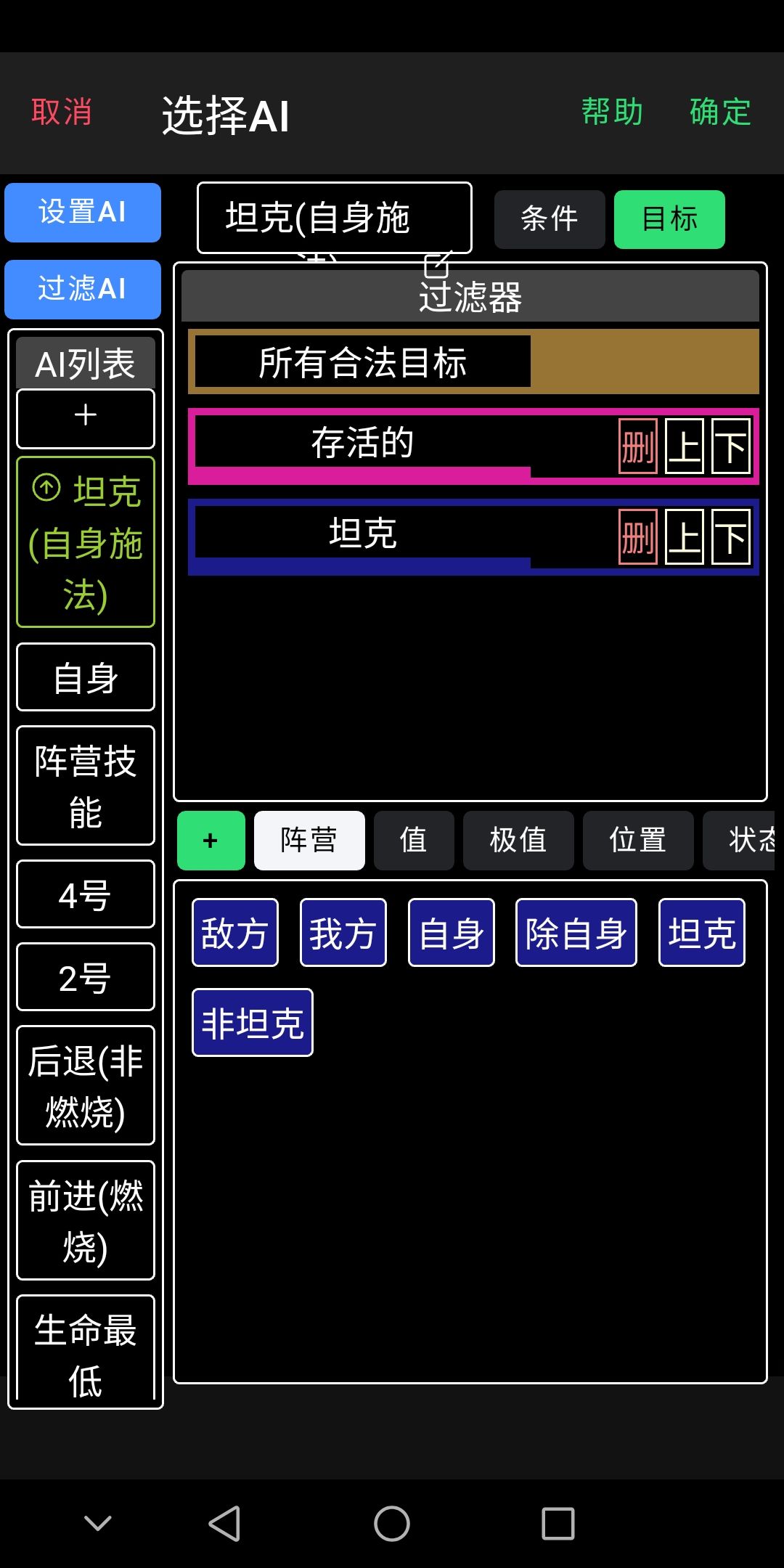Tap the green + to add a new filter

click(211, 840)
